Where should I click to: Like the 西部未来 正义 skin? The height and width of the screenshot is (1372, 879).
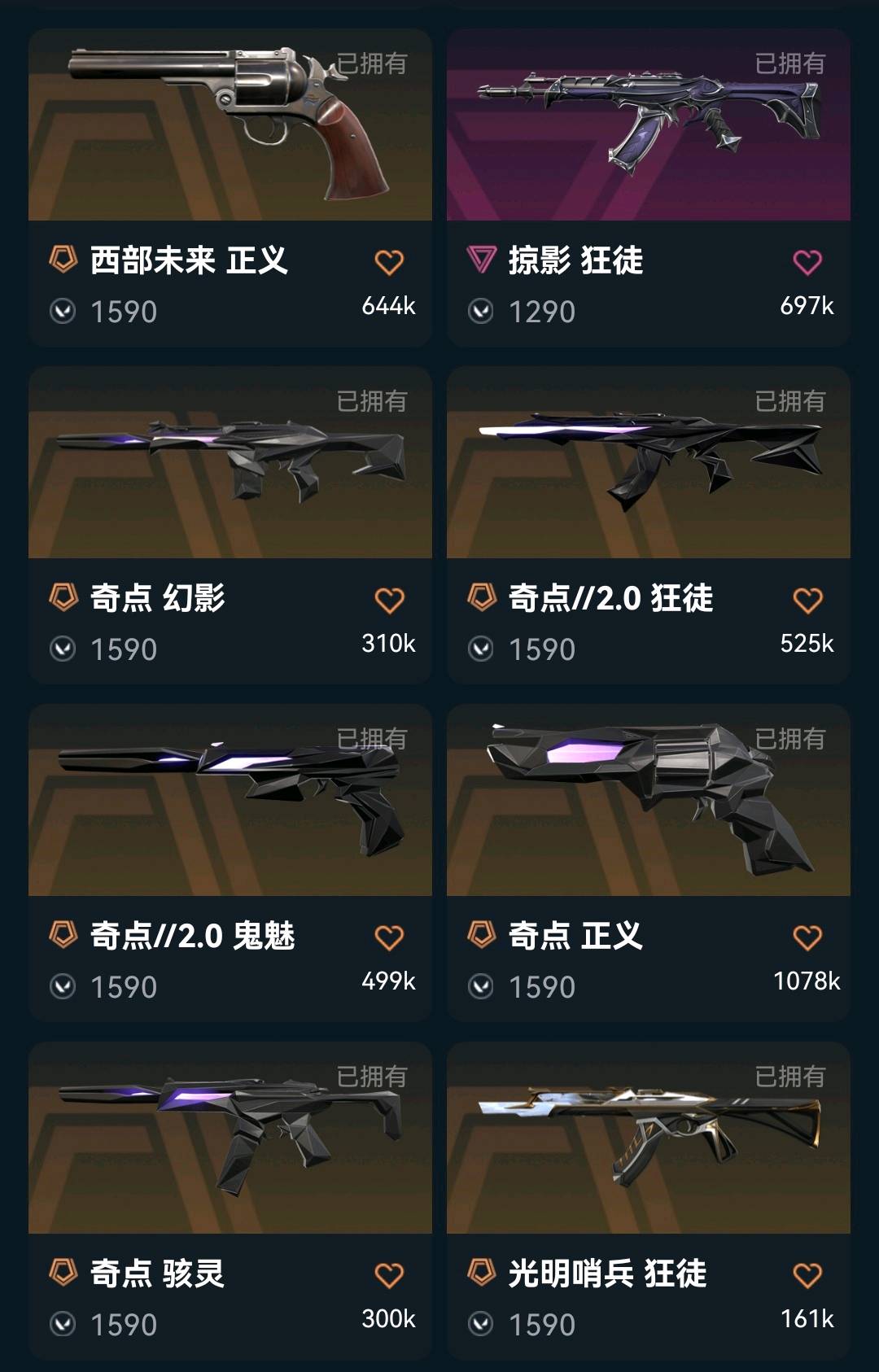click(x=389, y=262)
